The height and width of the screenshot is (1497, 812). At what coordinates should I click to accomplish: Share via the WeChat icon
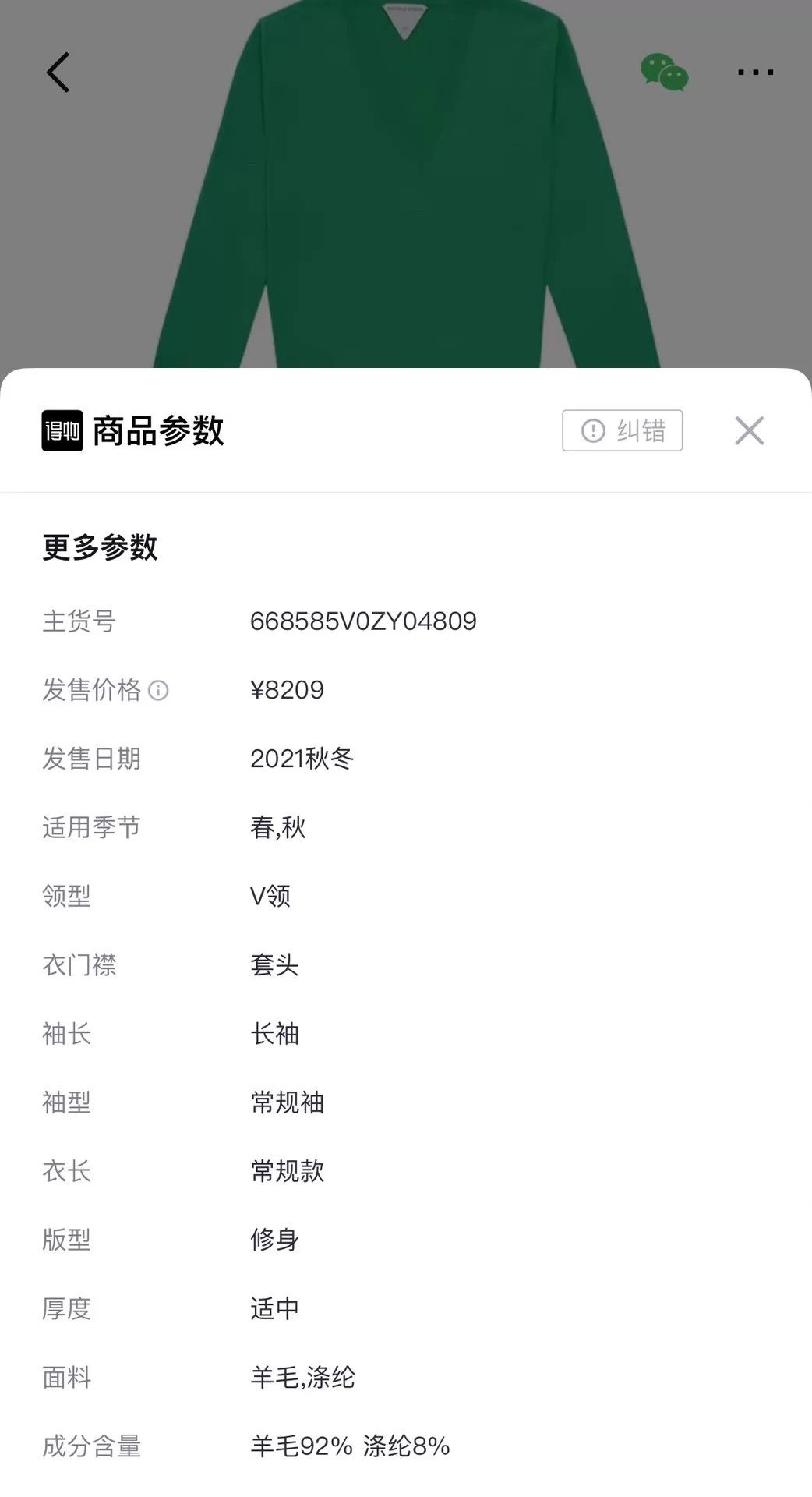pyautogui.click(x=665, y=73)
